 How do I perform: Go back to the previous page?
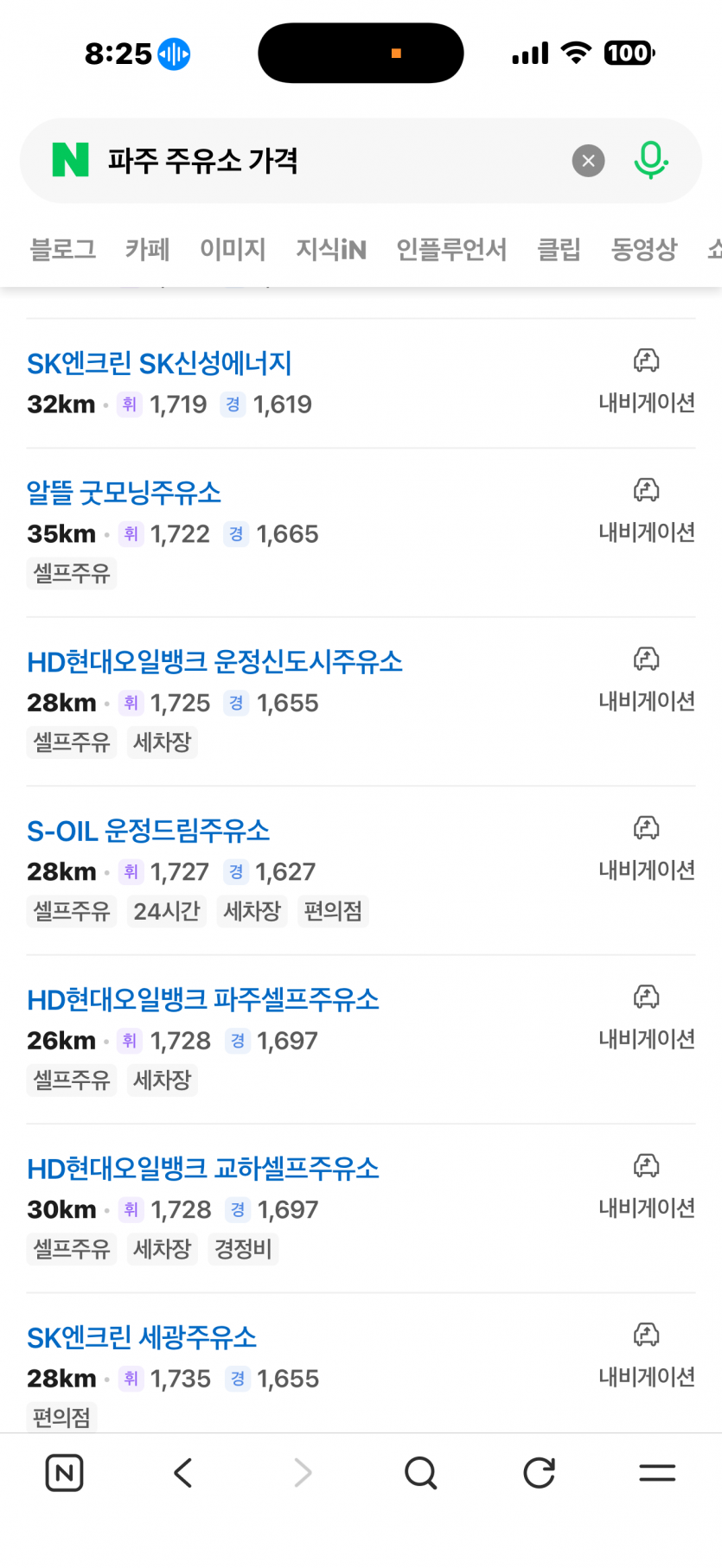tap(182, 1473)
